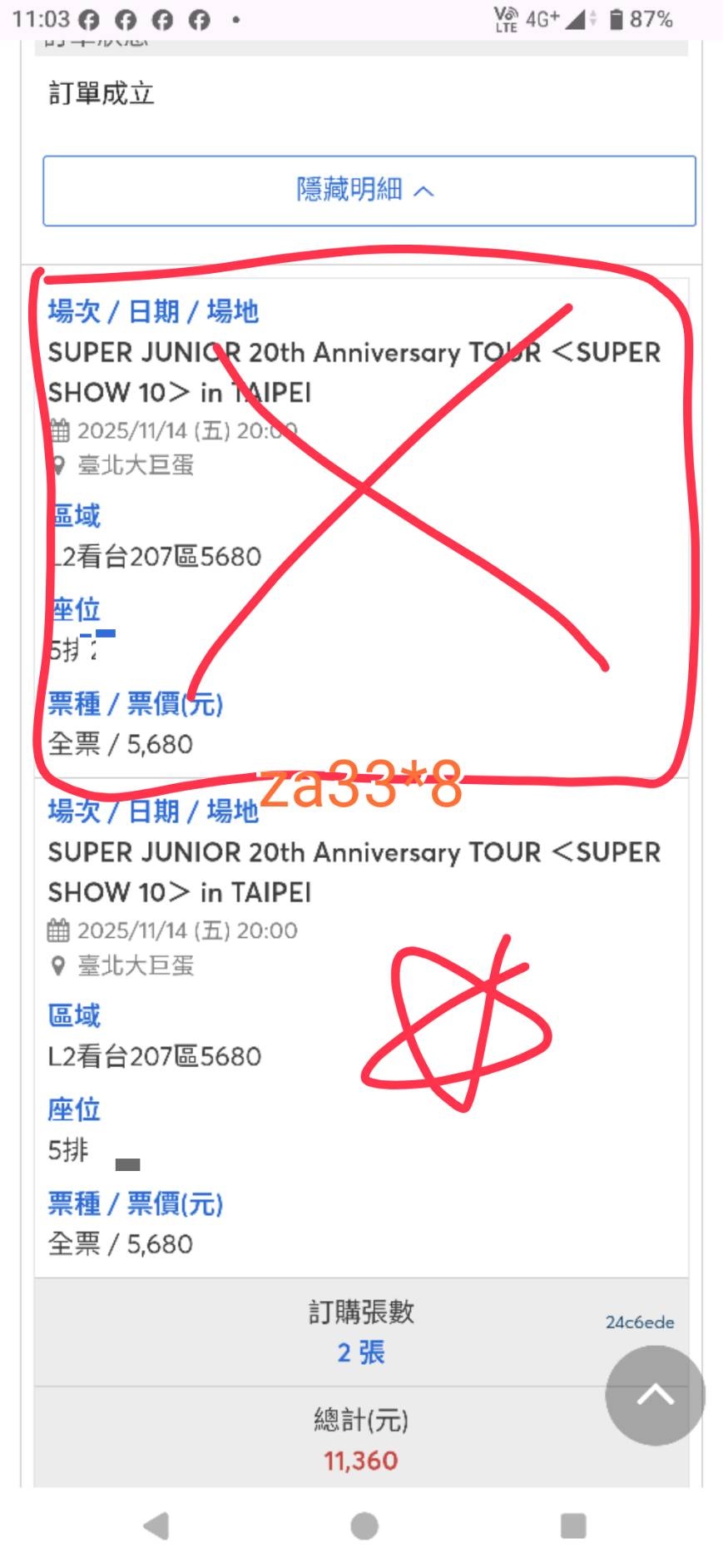Go back with the system back button
Viewport: 723px width, 1568px height.
click(x=156, y=1526)
